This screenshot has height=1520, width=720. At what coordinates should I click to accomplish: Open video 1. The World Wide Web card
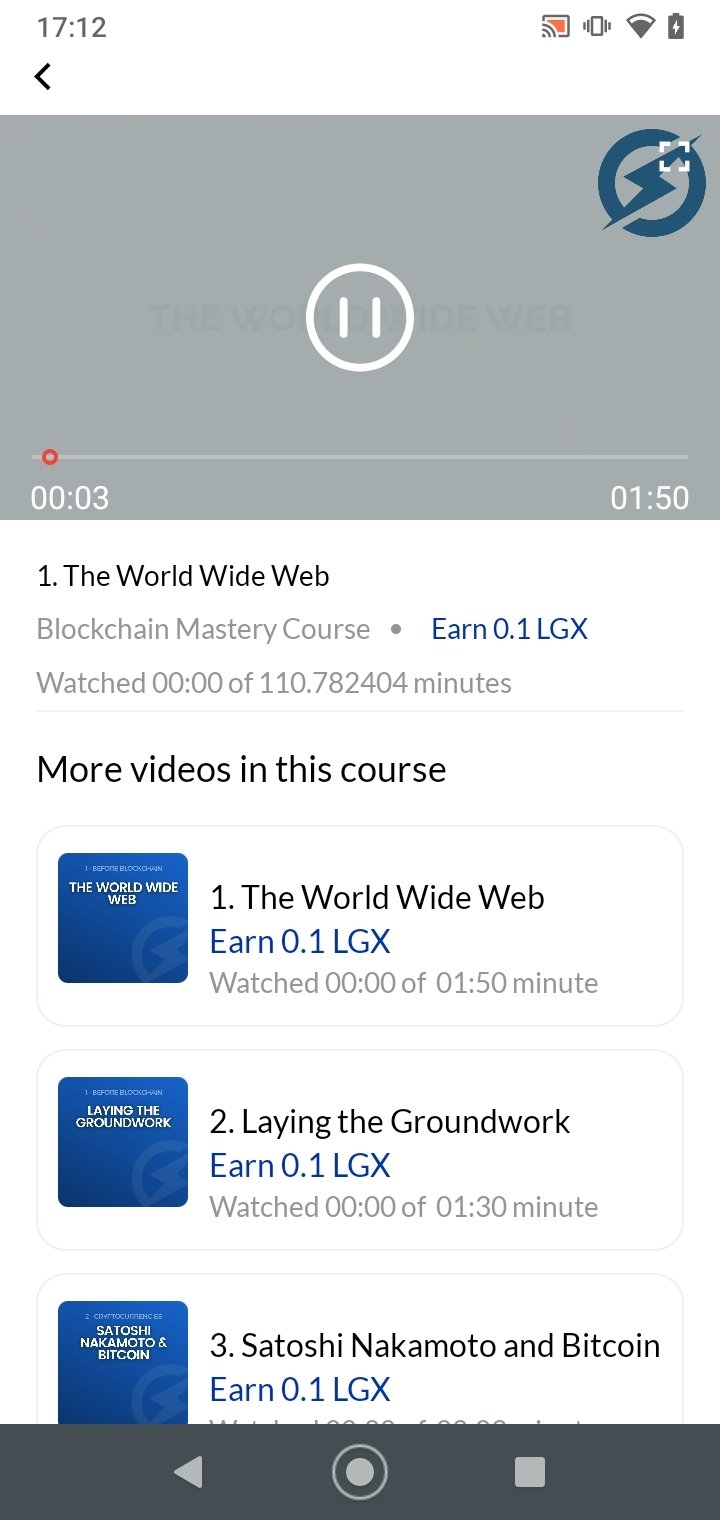[x=360, y=926]
